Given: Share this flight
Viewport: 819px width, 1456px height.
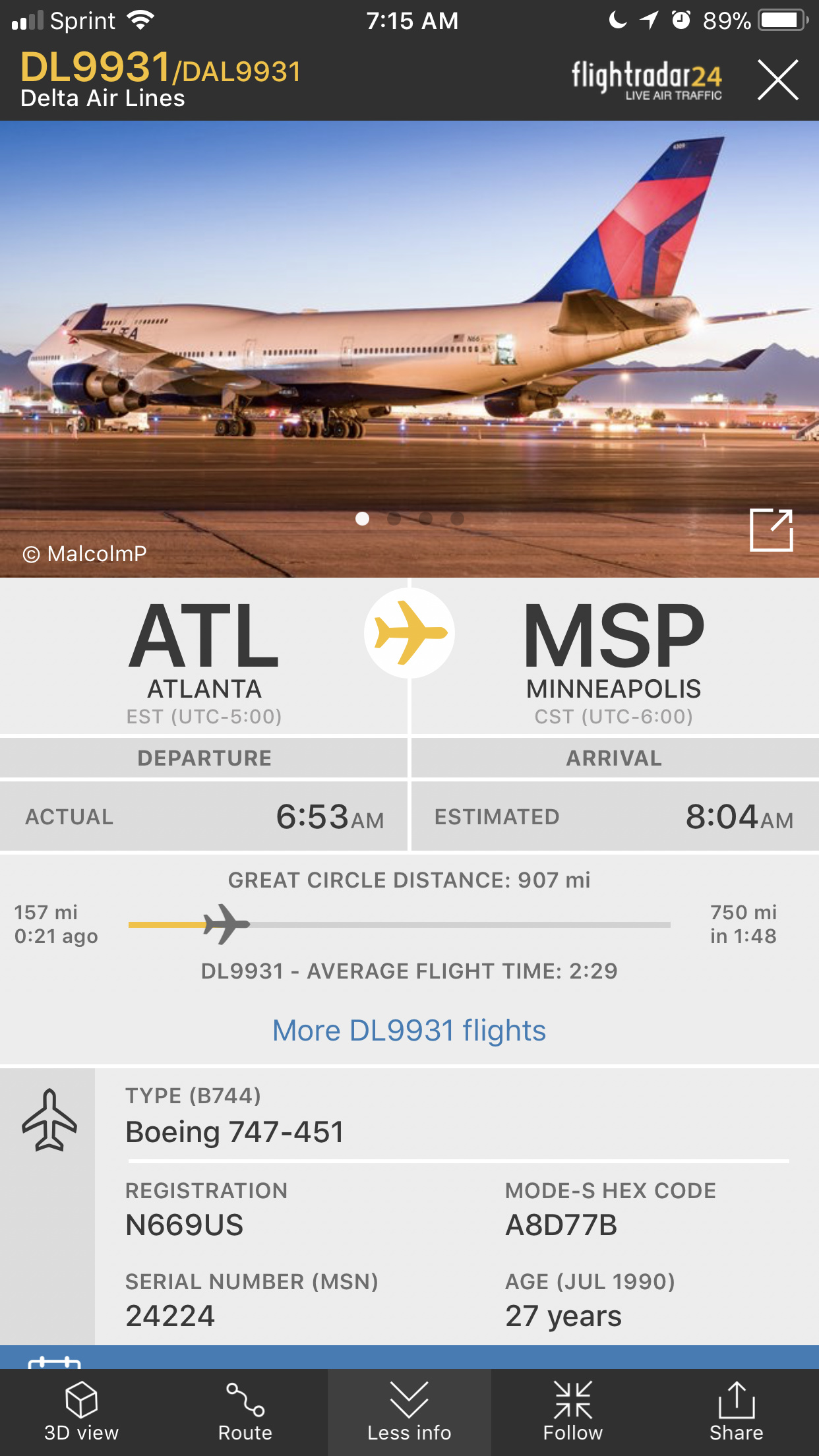Looking at the screenshot, I should (736, 1411).
